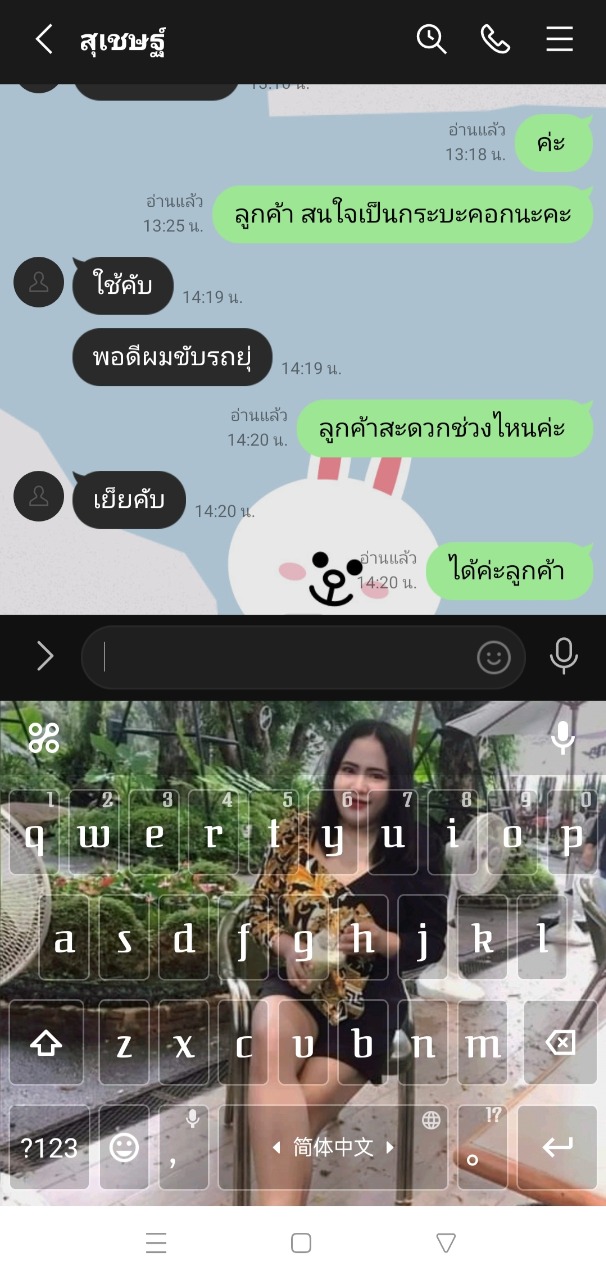Go back from the chat
Viewport: 606px width, 1280px height.
click(x=43, y=40)
